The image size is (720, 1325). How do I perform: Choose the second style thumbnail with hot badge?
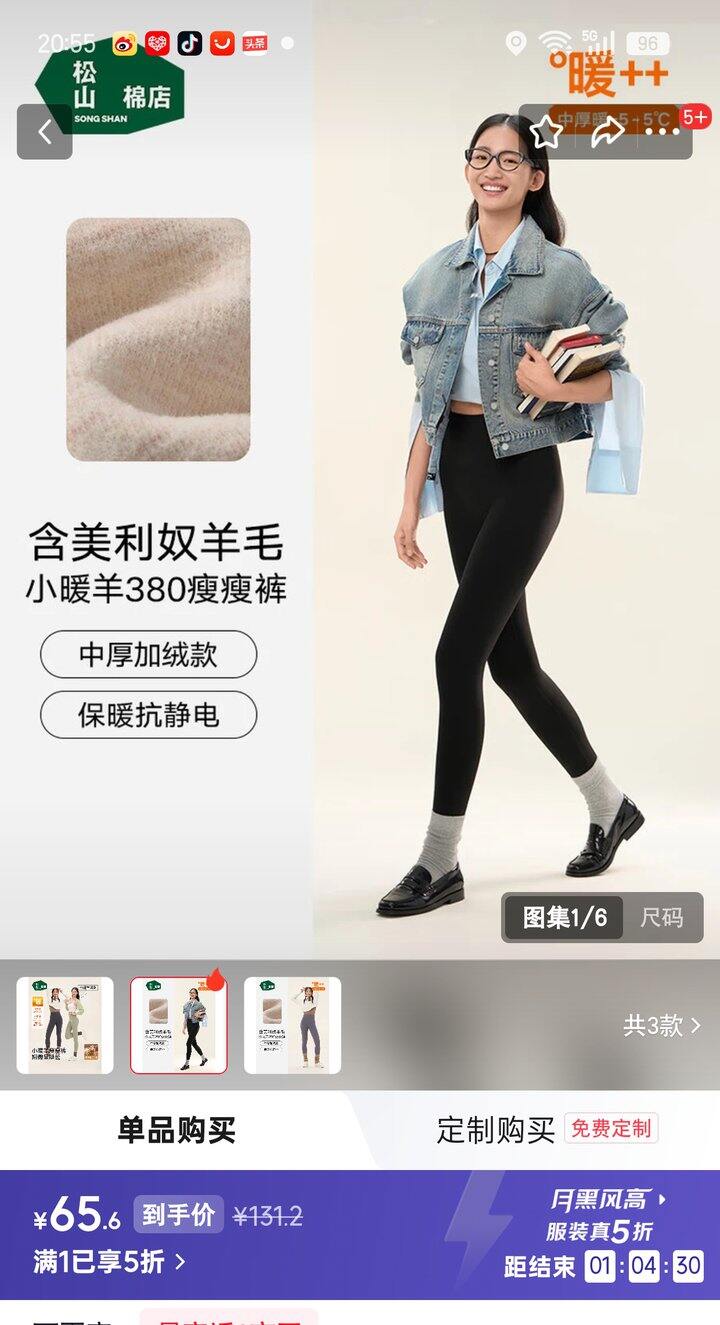(x=179, y=1025)
